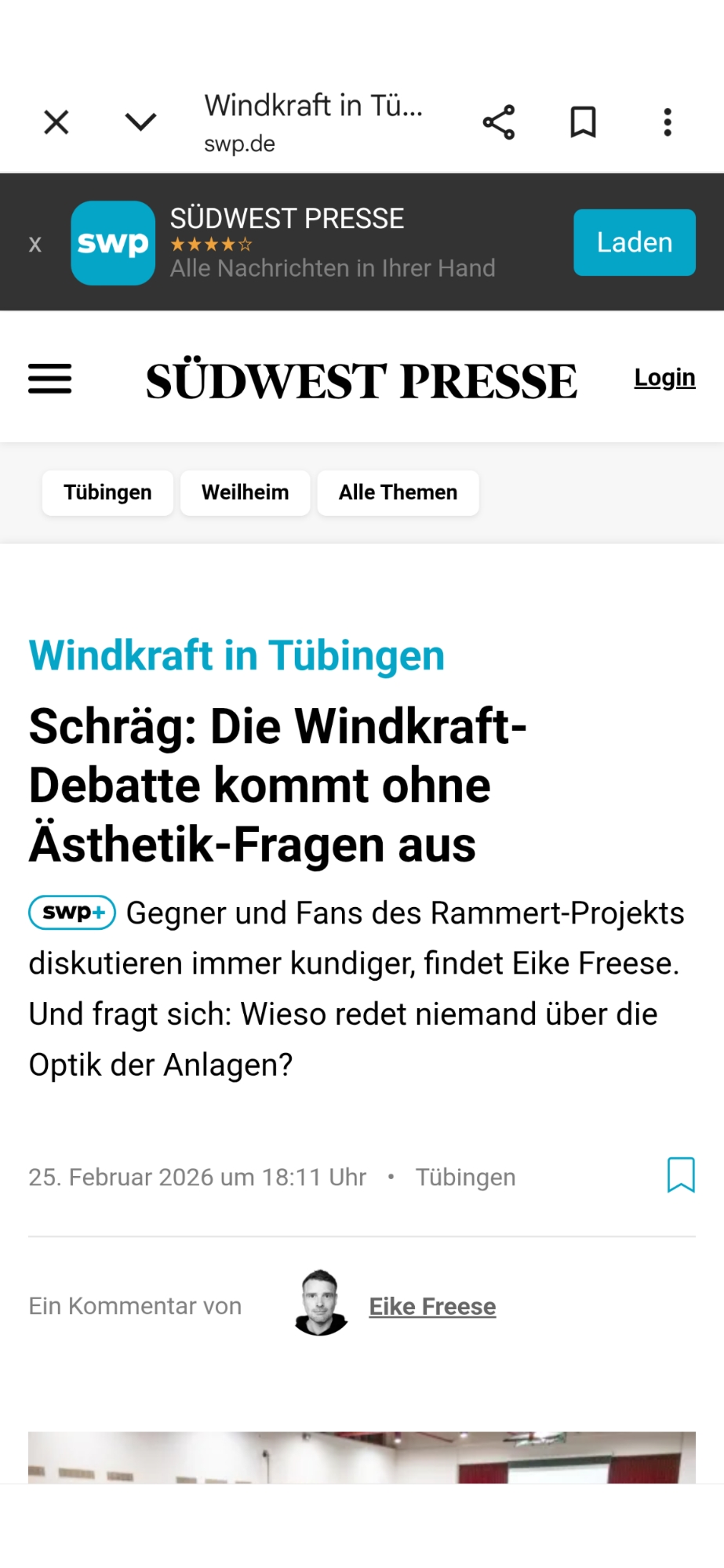
Task: Select the Tübingen topic chip
Action: click(107, 492)
